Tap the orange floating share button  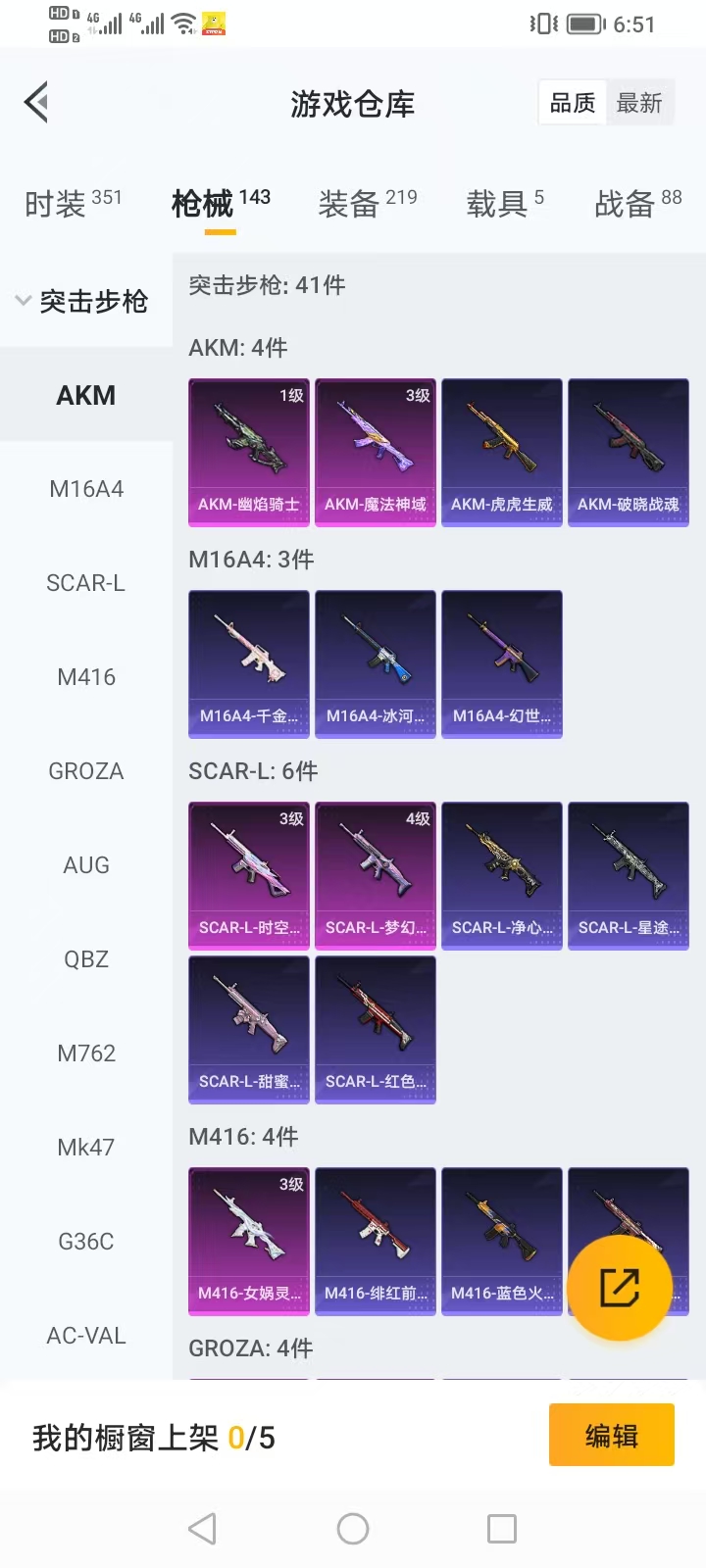pyautogui.click(x=620, y=1287)
